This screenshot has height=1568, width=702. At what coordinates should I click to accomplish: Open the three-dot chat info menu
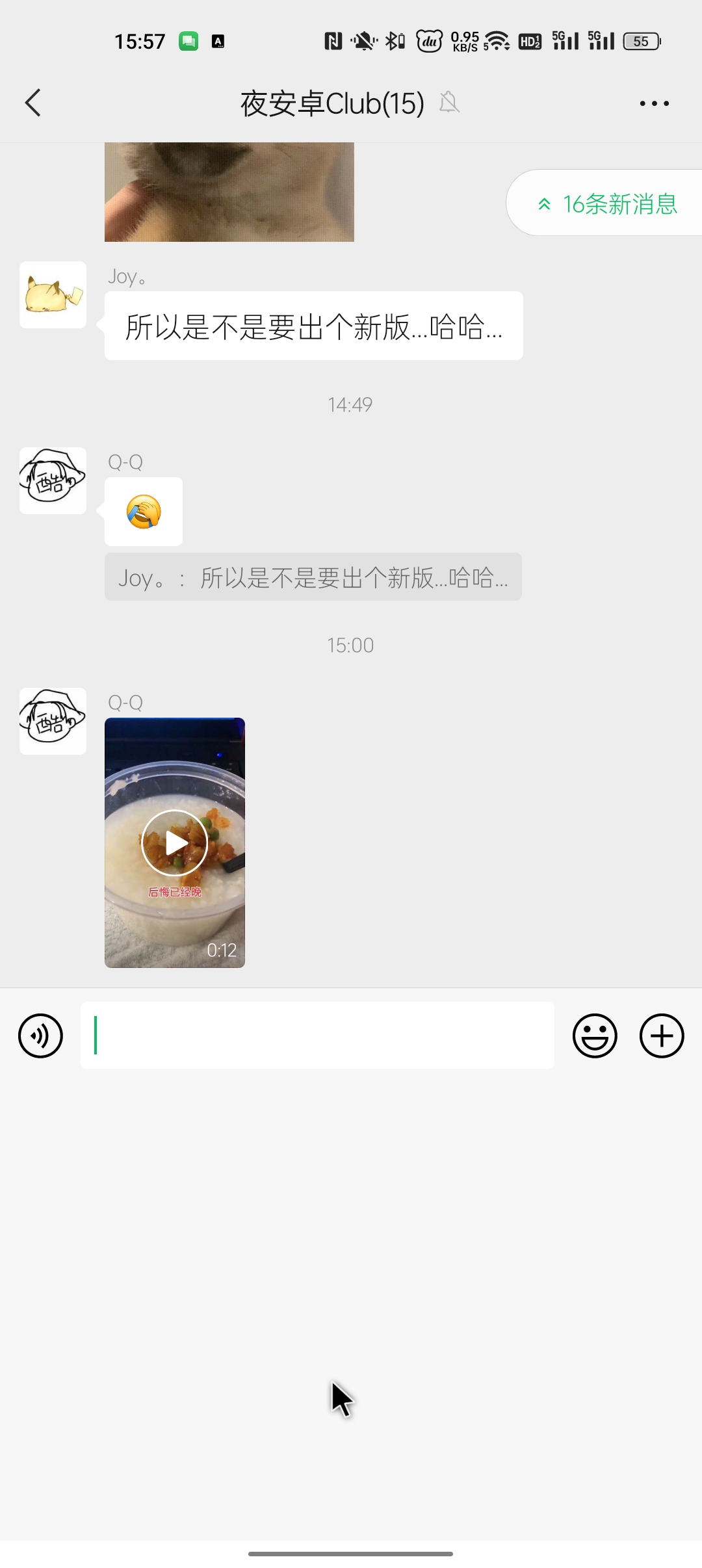pos(654,103)
